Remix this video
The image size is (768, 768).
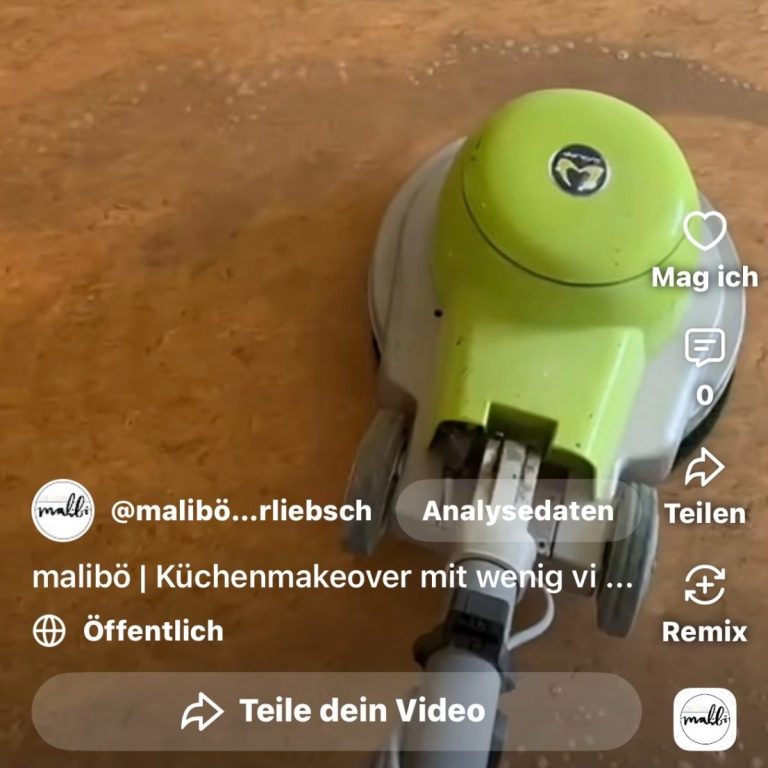coord(704,586)
